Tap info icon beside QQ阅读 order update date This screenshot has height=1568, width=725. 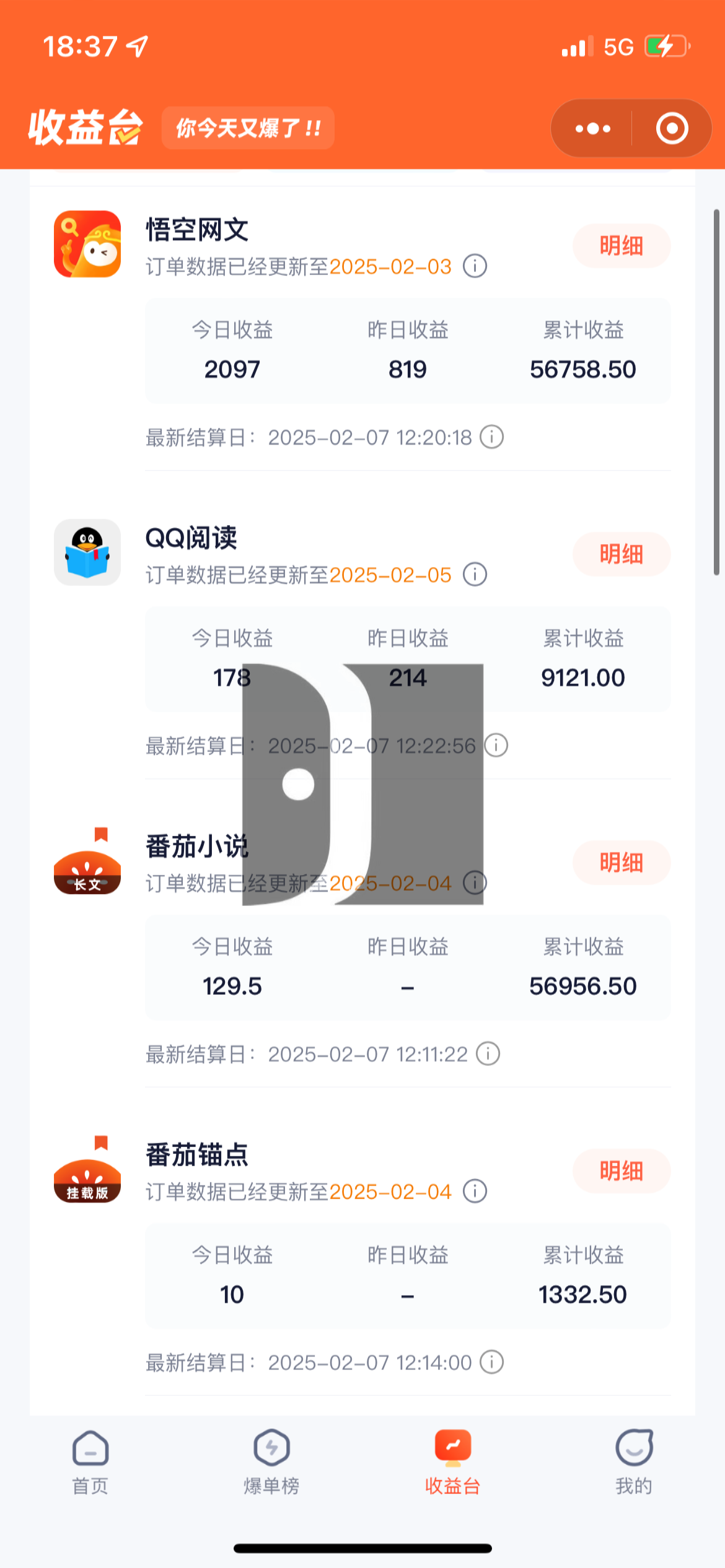[475, 575]
